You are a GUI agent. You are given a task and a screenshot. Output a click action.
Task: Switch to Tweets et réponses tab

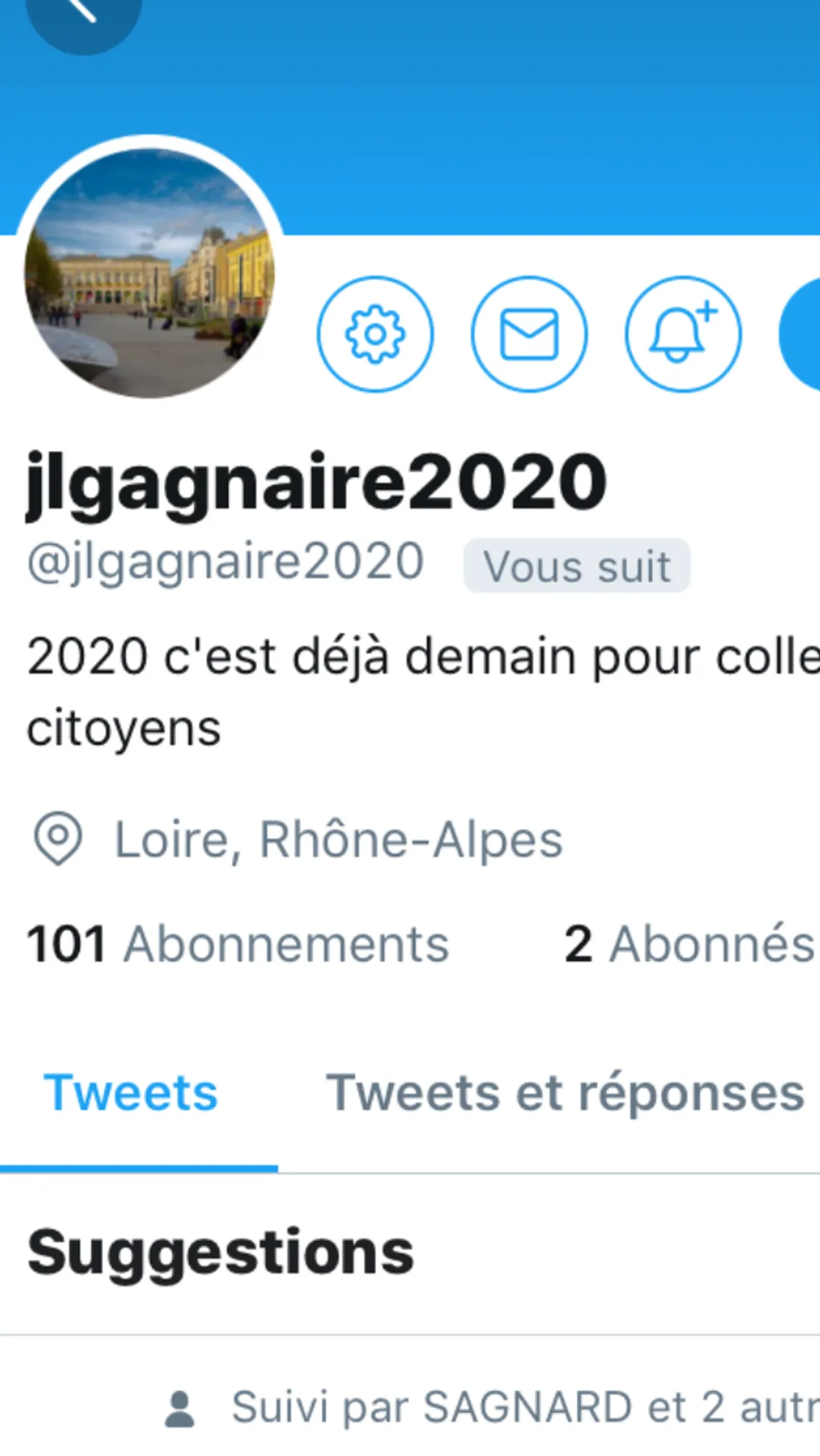point(565,1093)
